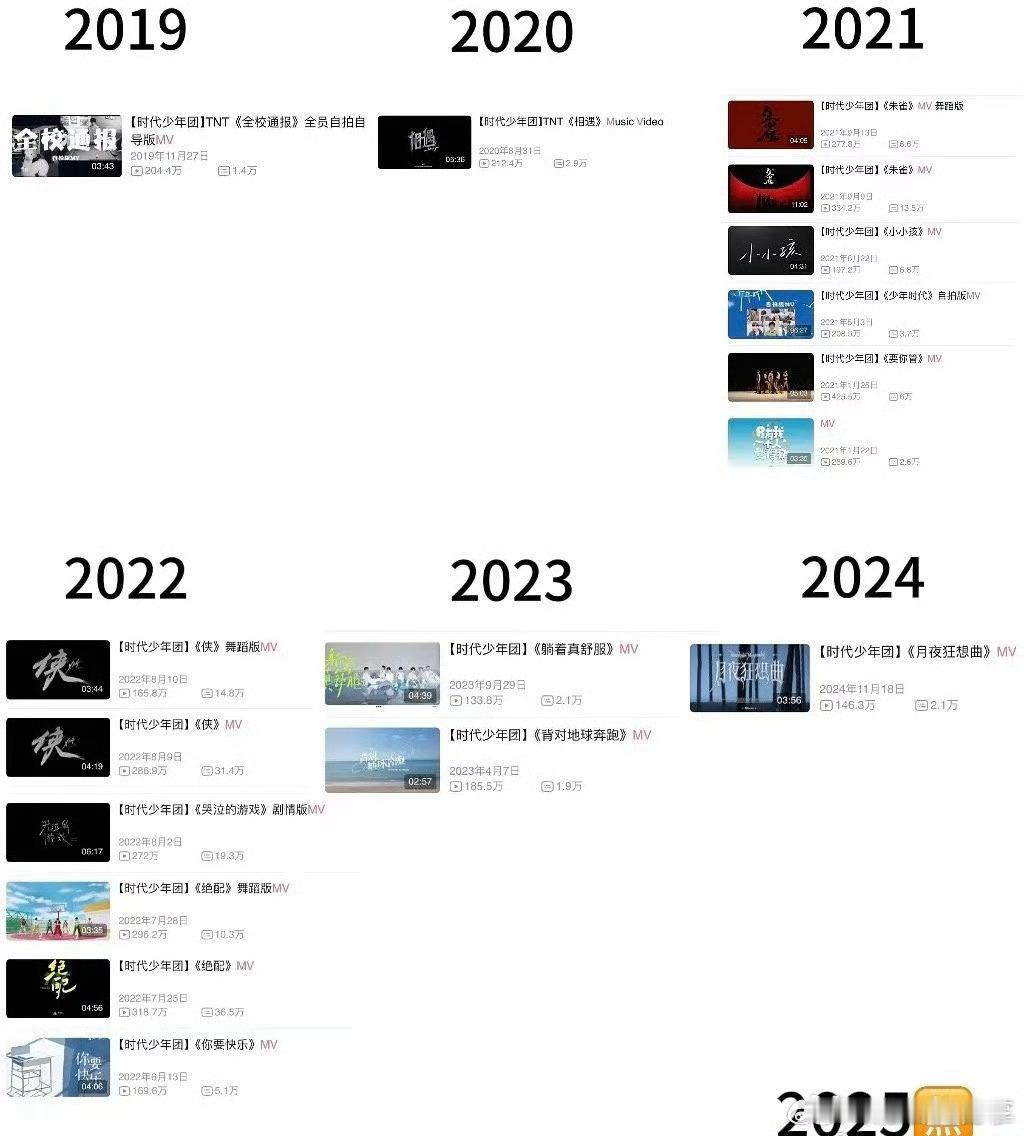Click the play-count icon under 《朱雀》舞蹈版
This screenshot has width=1024, height=1136.
point(826,143)
